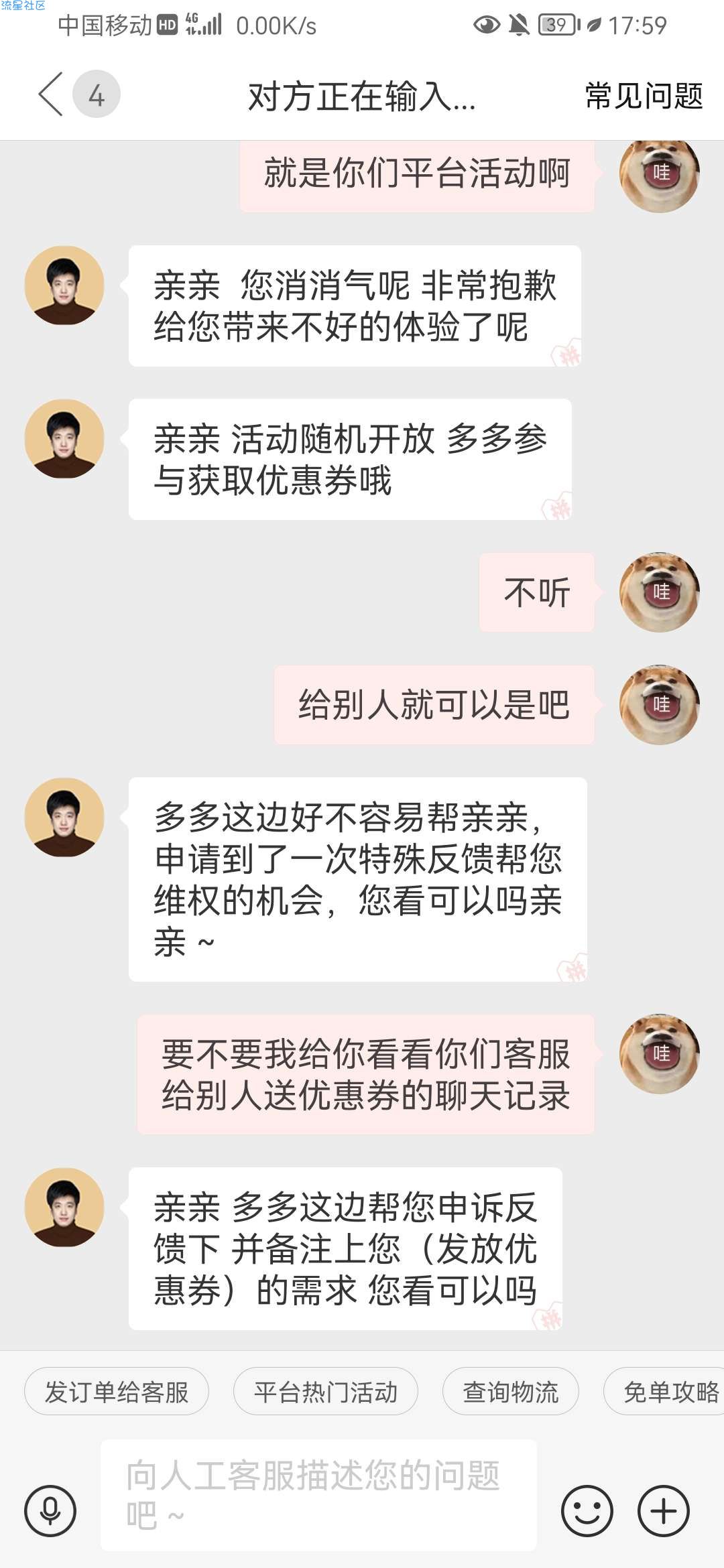Open the plus attachments menu
The height and width of the screenshot is (1568, 724).
coord(664,1512)
